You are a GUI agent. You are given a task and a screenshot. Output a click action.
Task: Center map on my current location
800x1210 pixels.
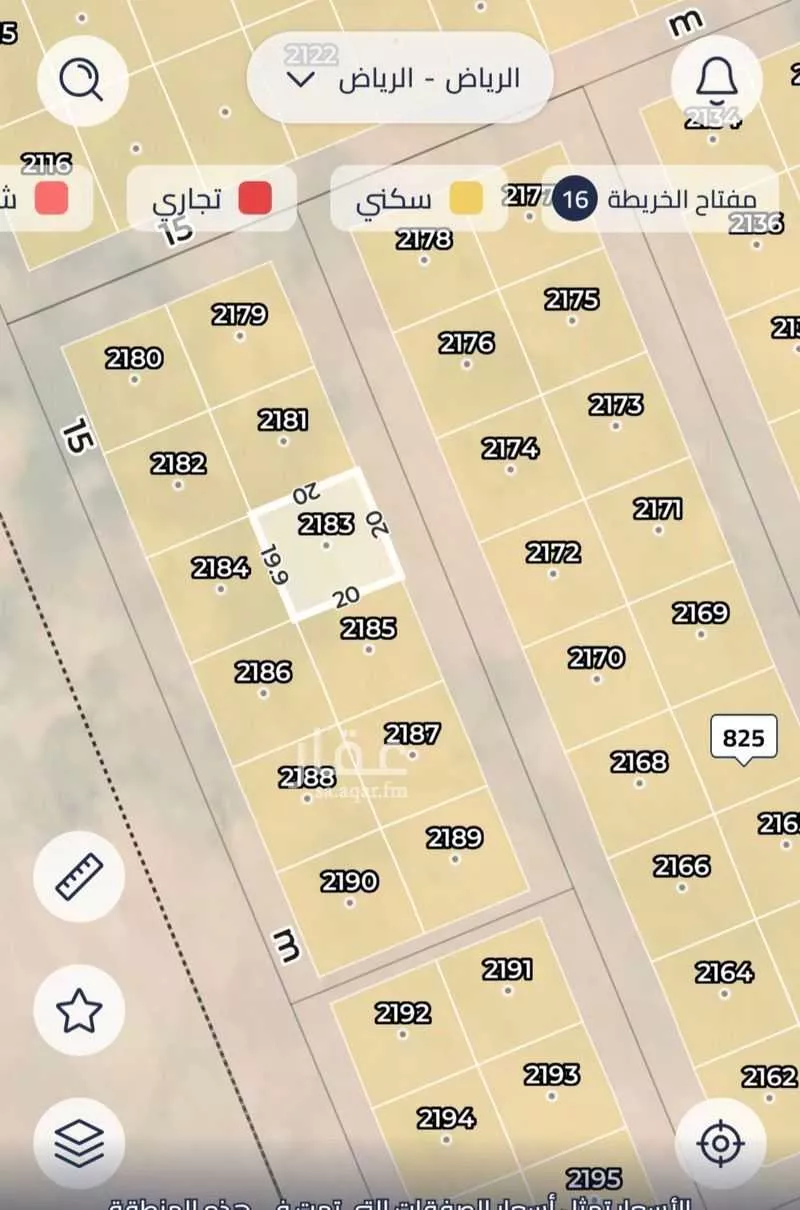720,1143
